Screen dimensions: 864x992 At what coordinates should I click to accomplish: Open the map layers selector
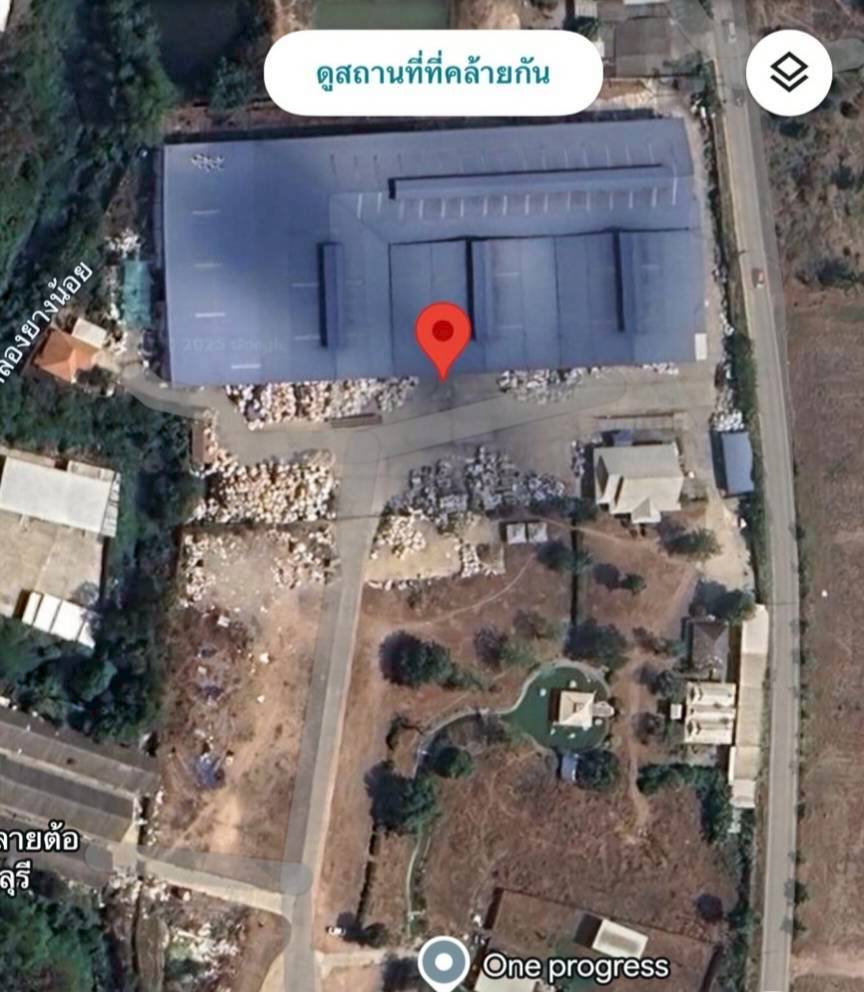point(789,72)
